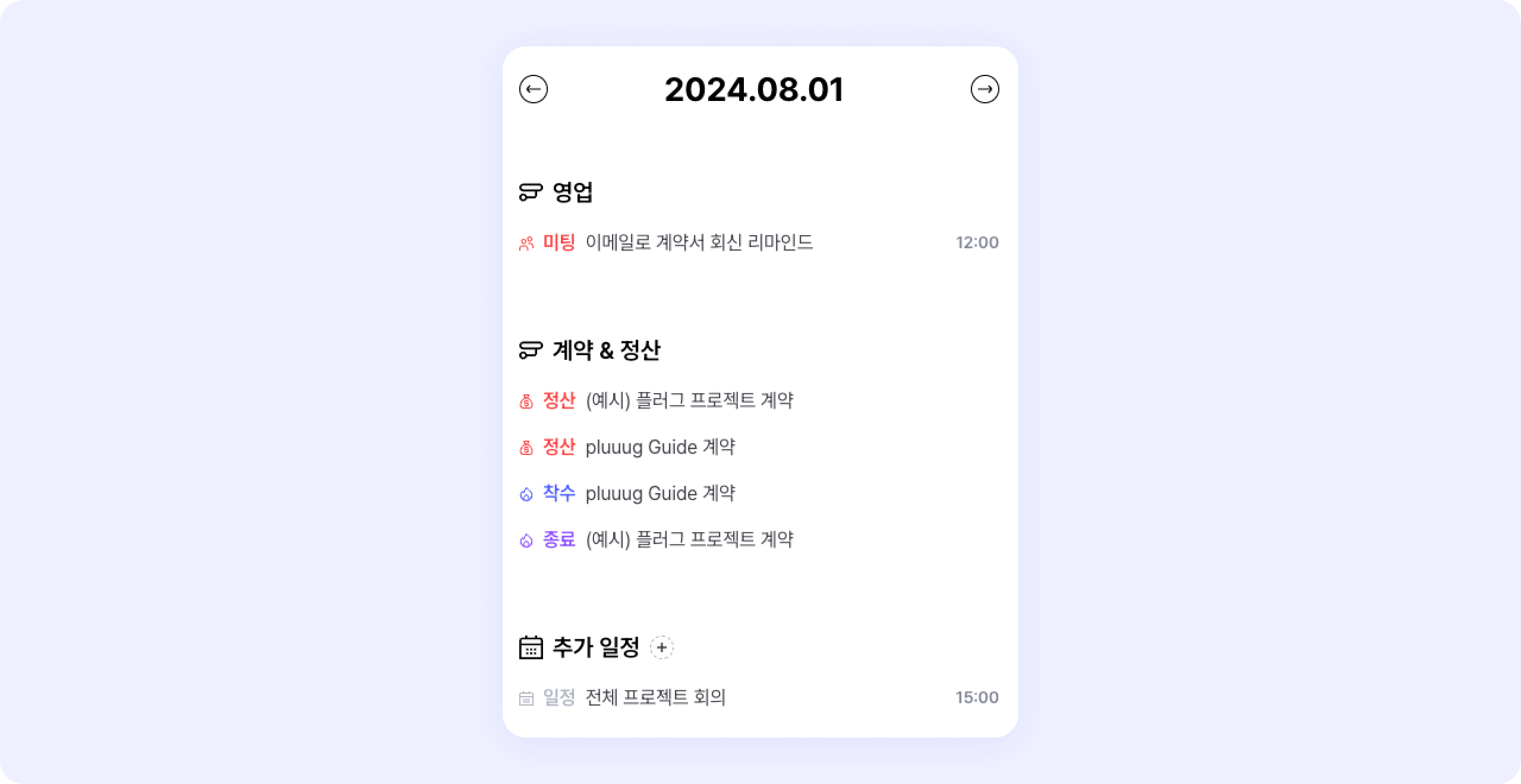1521x784 pixels.
Task: Go to the next day arrow
Action: point(984,90)
